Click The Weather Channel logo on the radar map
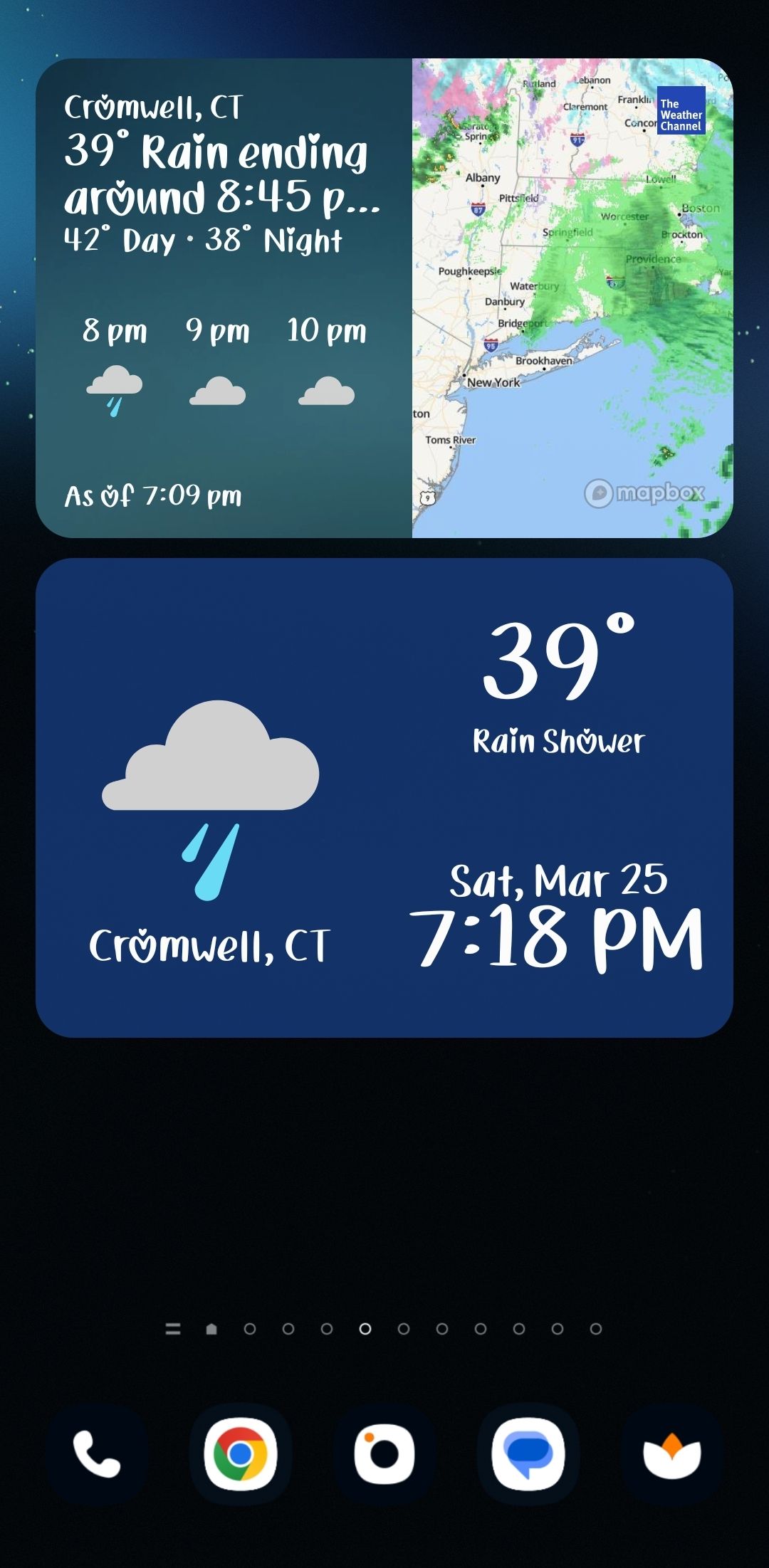769x1568 pixels. (681, 111)
